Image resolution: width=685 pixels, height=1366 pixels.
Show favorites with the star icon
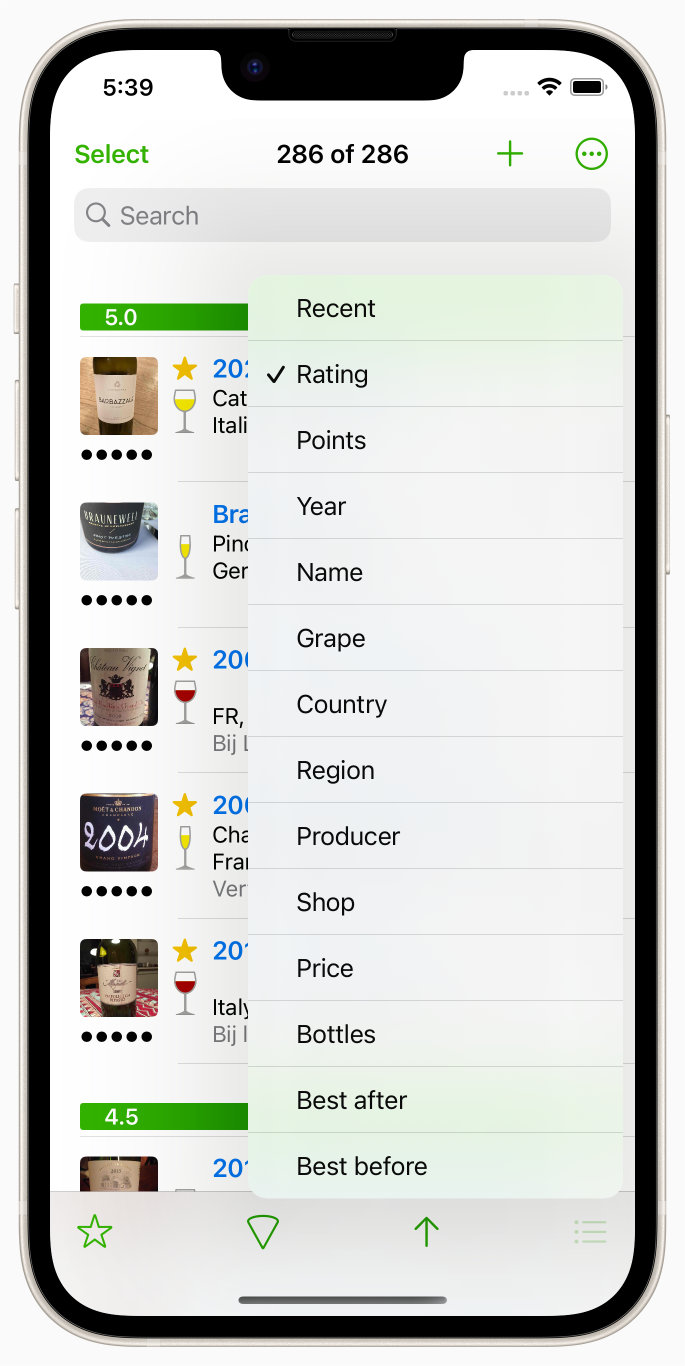pos(95,1232)
